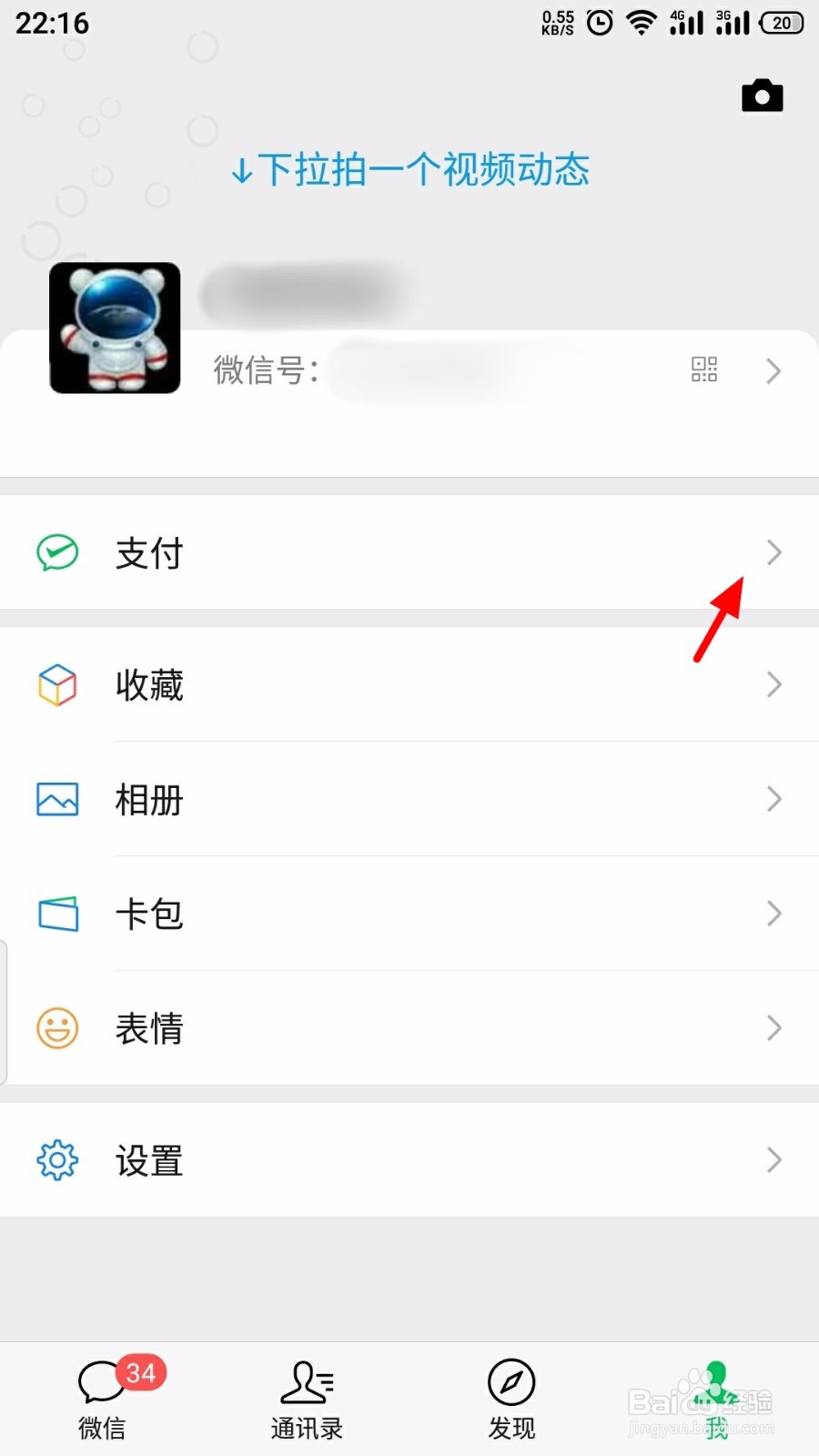Open Settings via the 设置 gear icon

pyautogui.click(x=56, y=1159)
